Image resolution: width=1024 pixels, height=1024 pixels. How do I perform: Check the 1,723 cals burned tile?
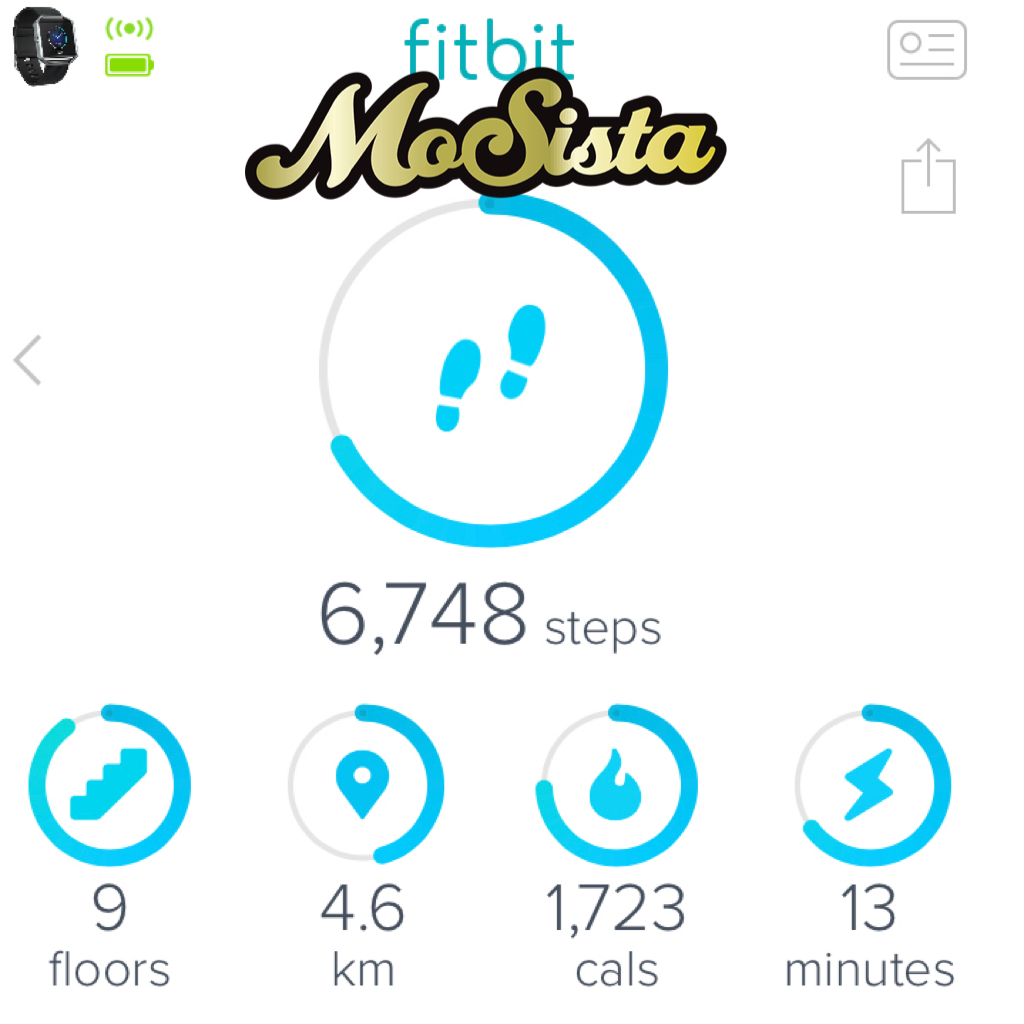(617, 785)
